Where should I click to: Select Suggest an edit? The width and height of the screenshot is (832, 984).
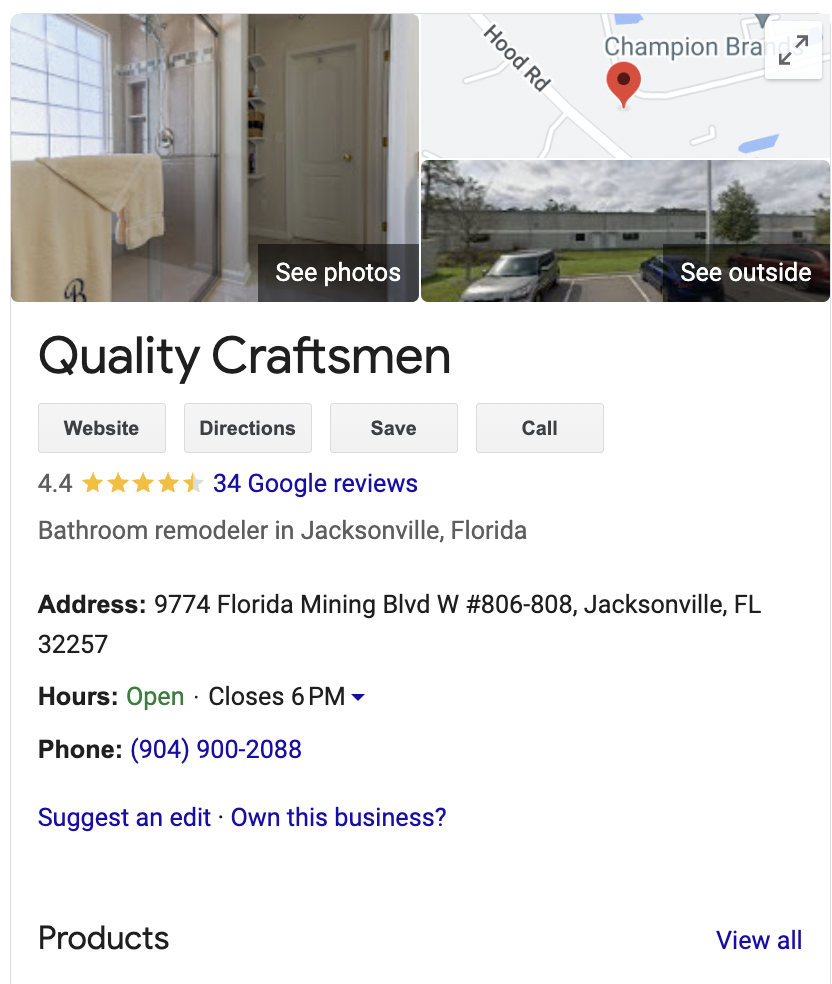click(124, 817)
